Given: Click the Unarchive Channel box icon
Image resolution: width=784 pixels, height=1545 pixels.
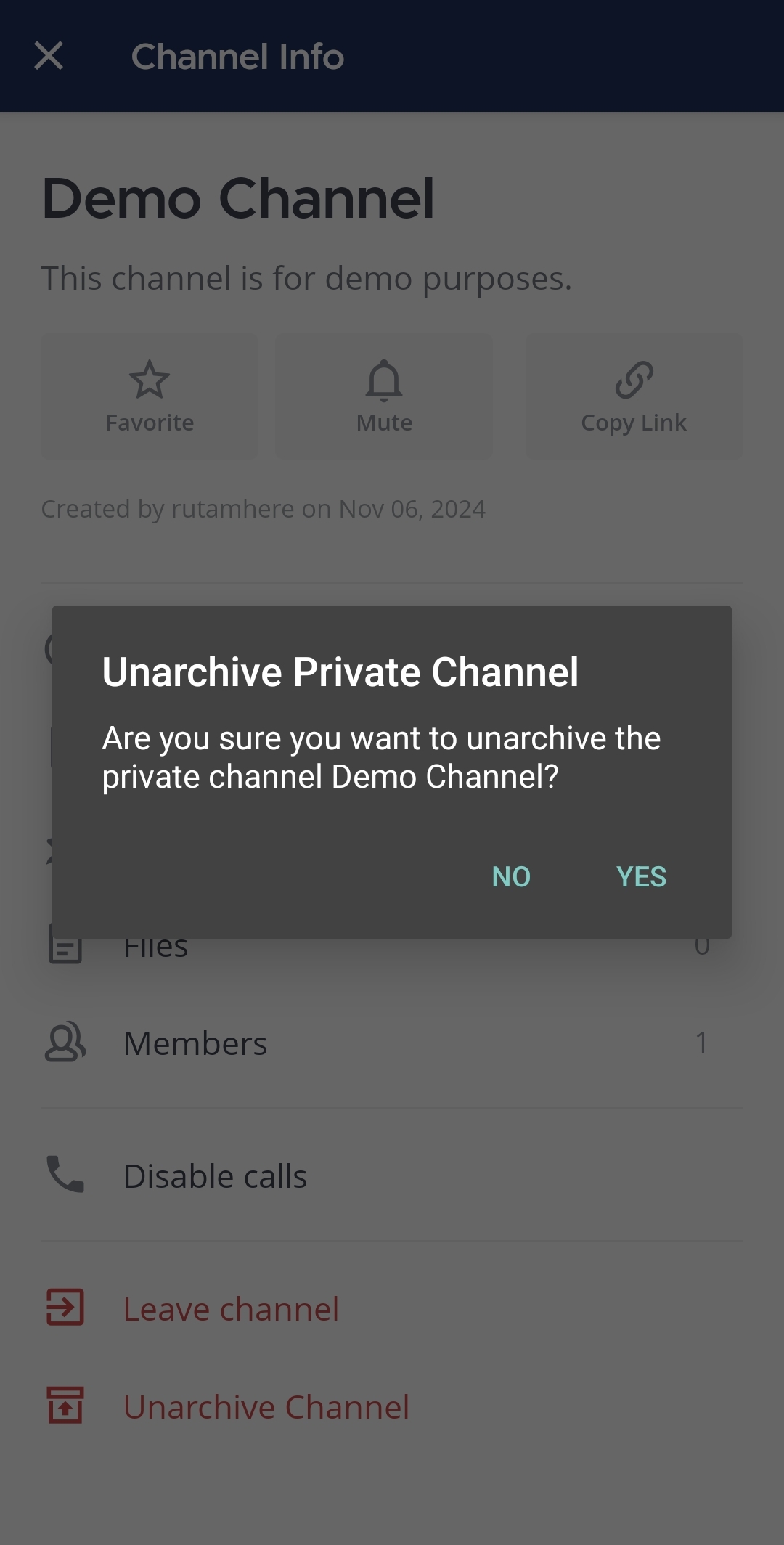Looking at the screenshot, I should point(65,1406).
